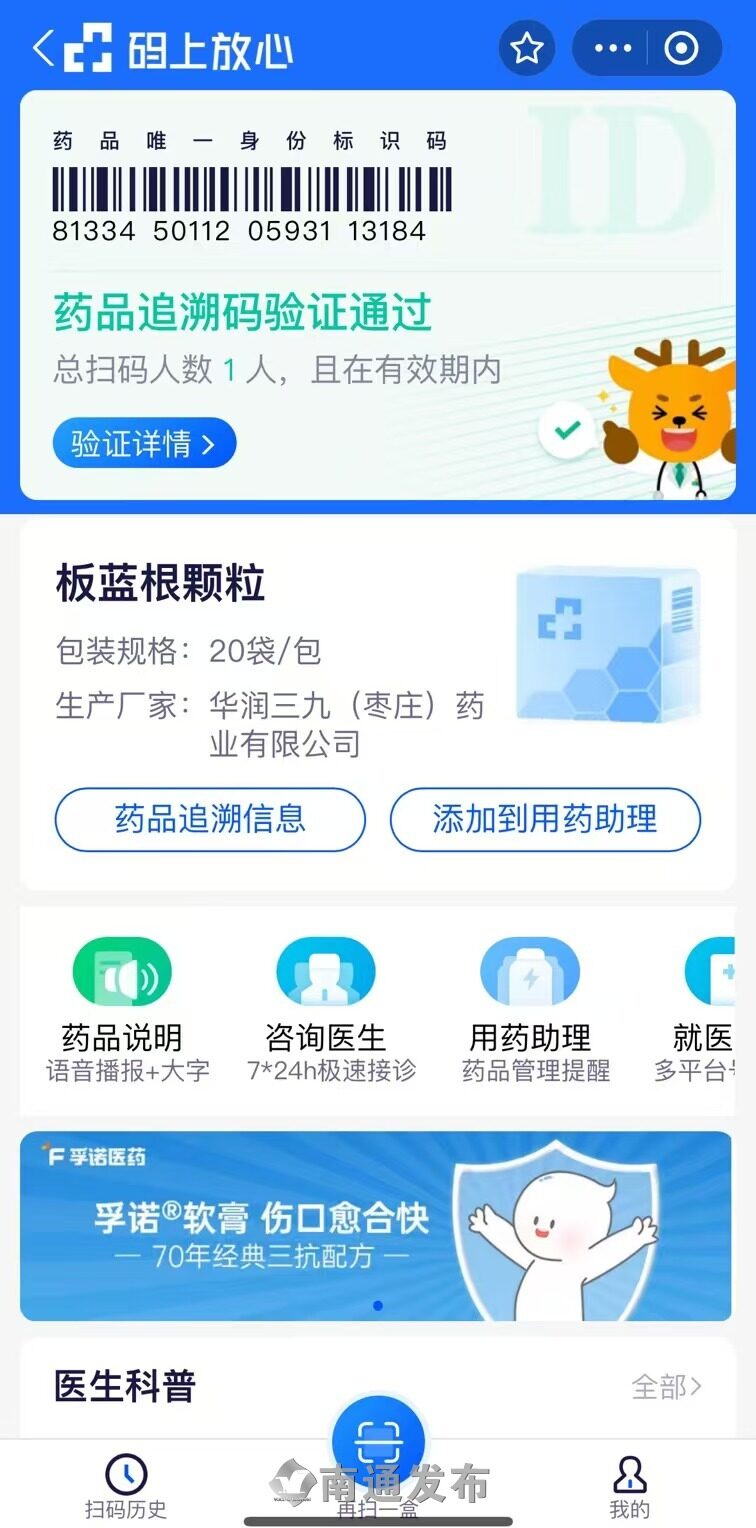View 全部 doctor science articles
756x1528 pixels.
[667, 1387]
